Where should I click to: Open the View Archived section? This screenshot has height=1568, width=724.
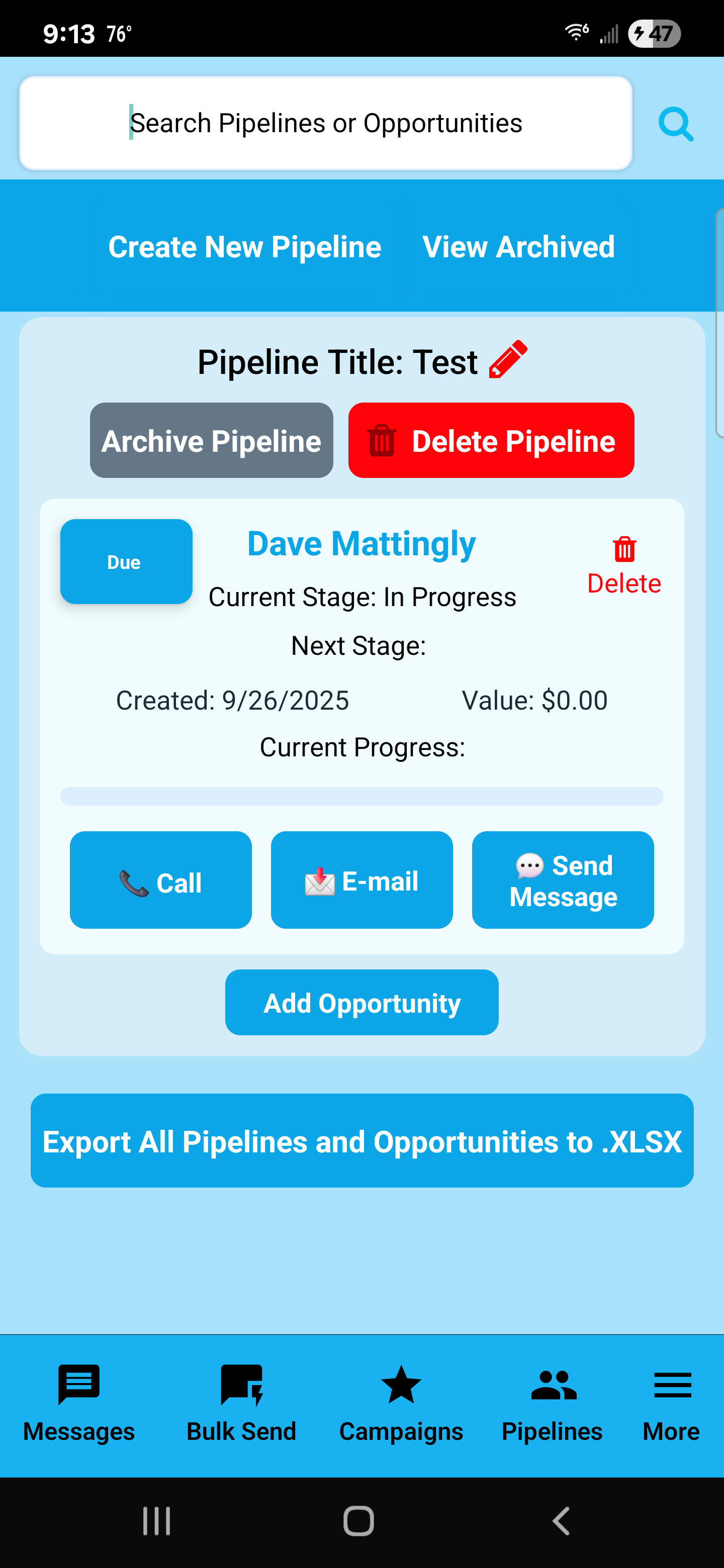[x=518, y=247]
